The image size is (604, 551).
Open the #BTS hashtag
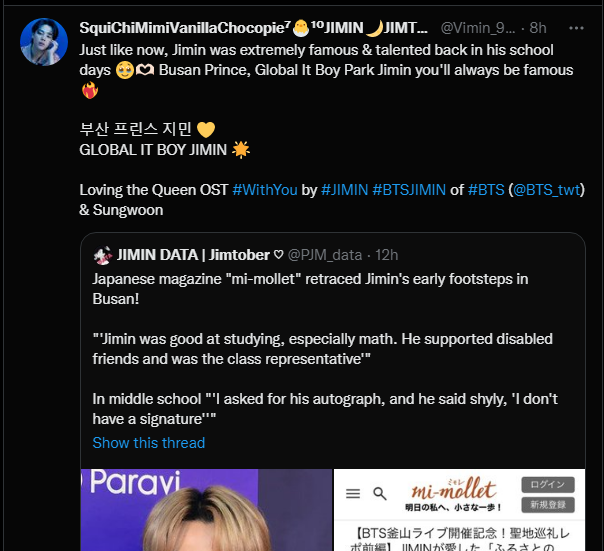(486, 190)
